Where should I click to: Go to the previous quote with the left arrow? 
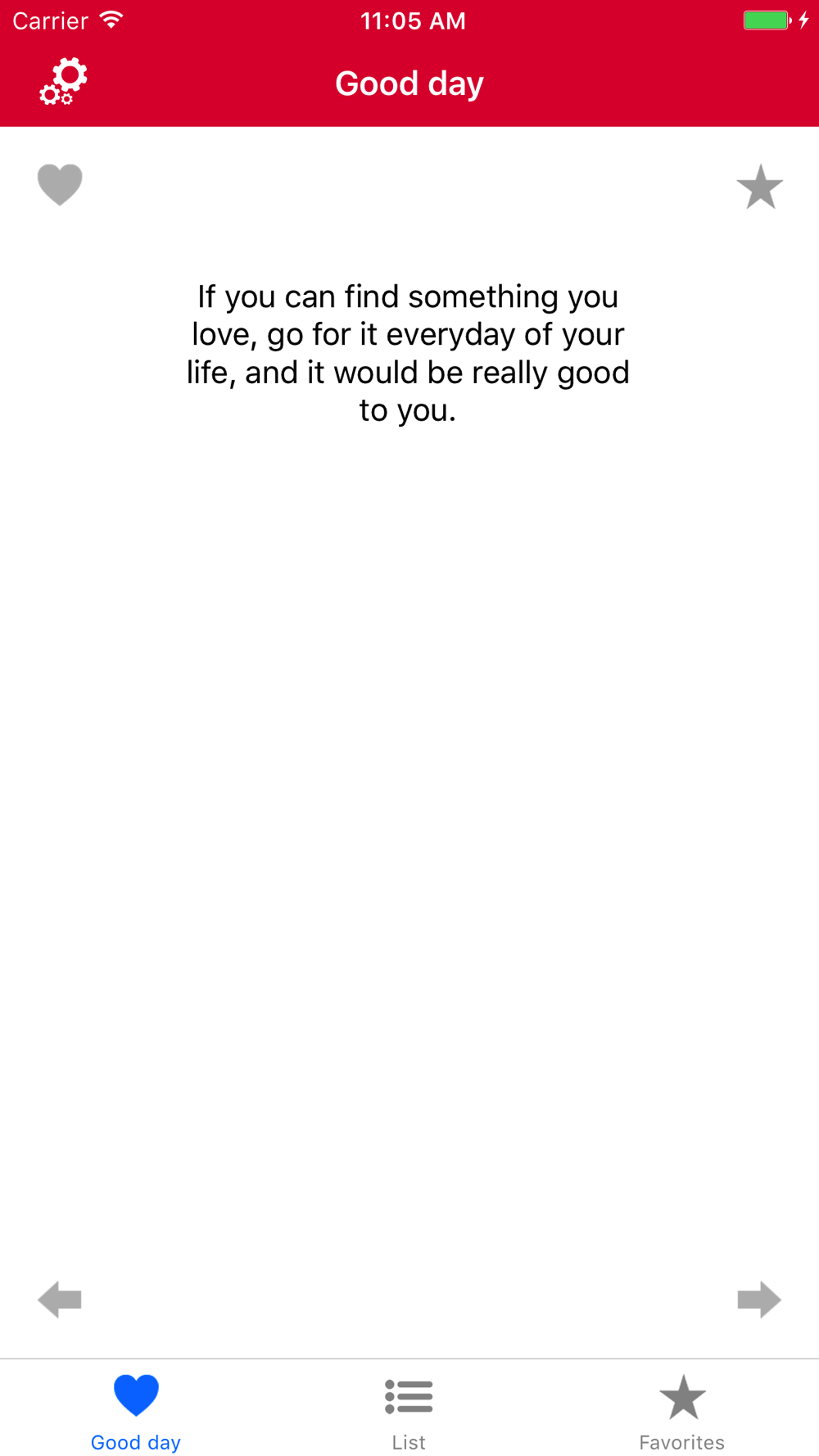click(x=60, y=1299)
